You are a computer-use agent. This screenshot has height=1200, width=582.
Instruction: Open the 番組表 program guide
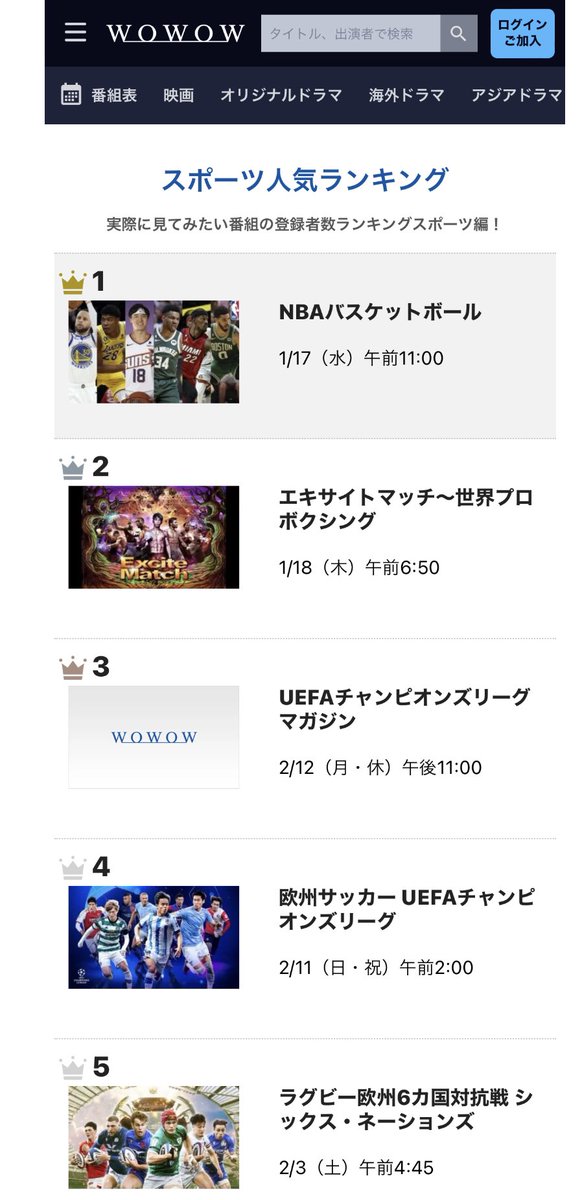click(x=99, y=95)
